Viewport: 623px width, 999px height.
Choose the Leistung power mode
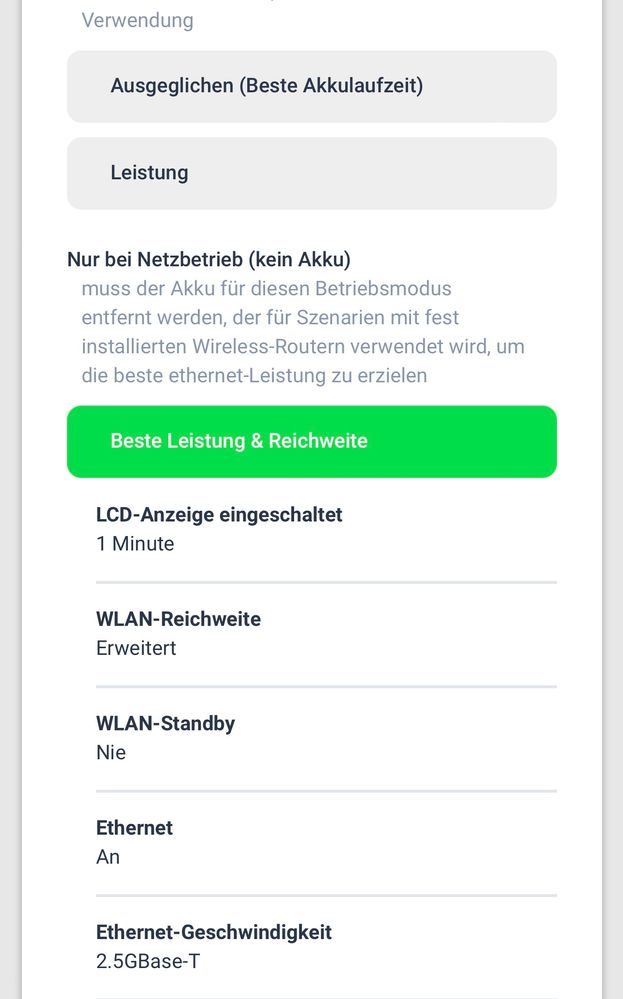(311, 173)
